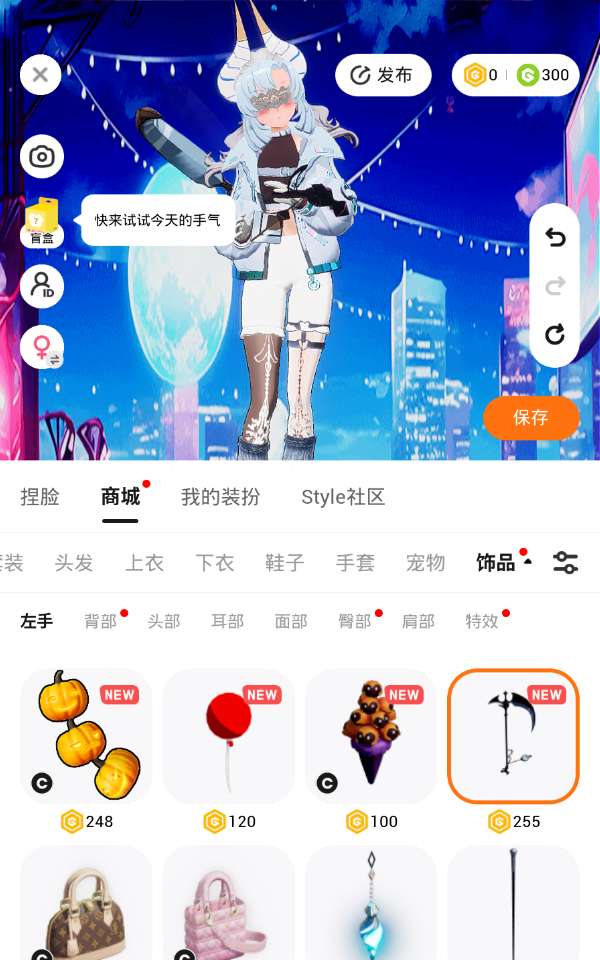The image size is (600, 960).
Task: Tap the 发布 publish button
Action: [383, 75]
